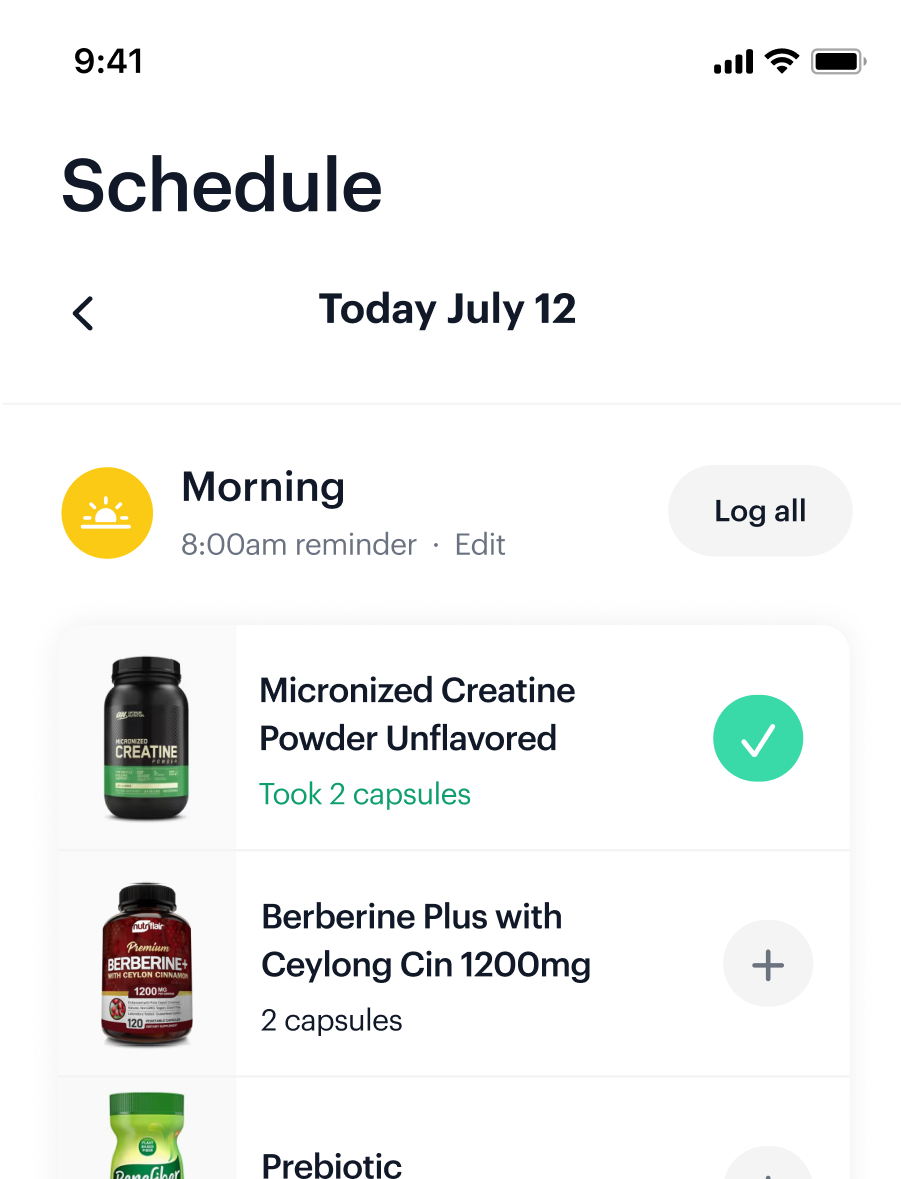This screenshot has width=901, height=1179.
Task: Tap the plus icon next to Berberine Plus
Action: [x=767, y=963]
